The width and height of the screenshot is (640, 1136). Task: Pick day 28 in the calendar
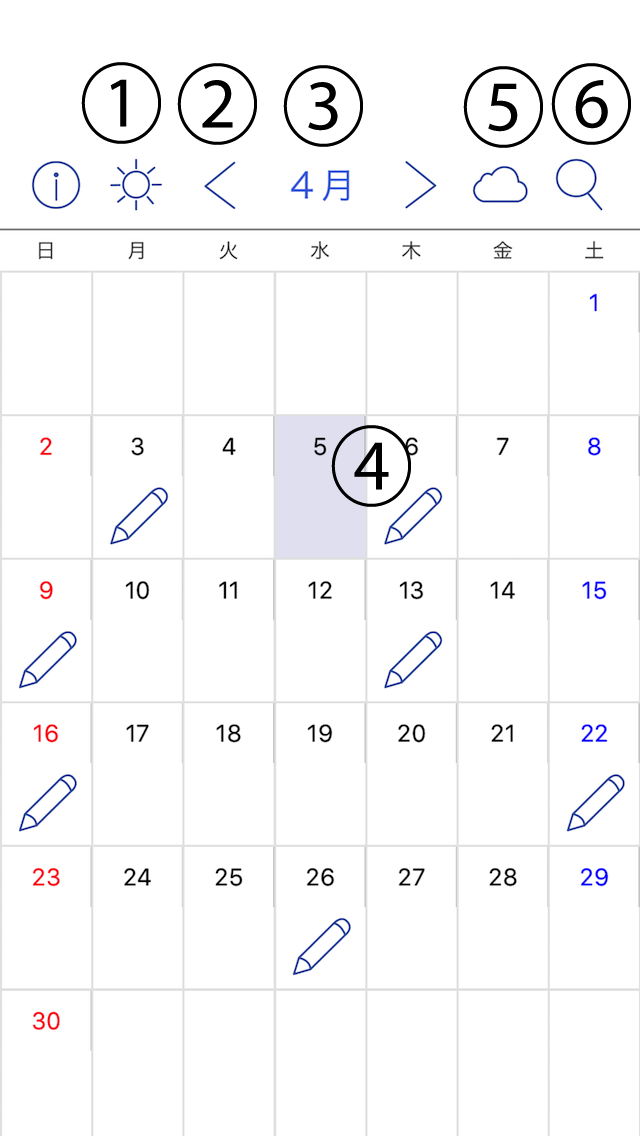tap(503, 917)
